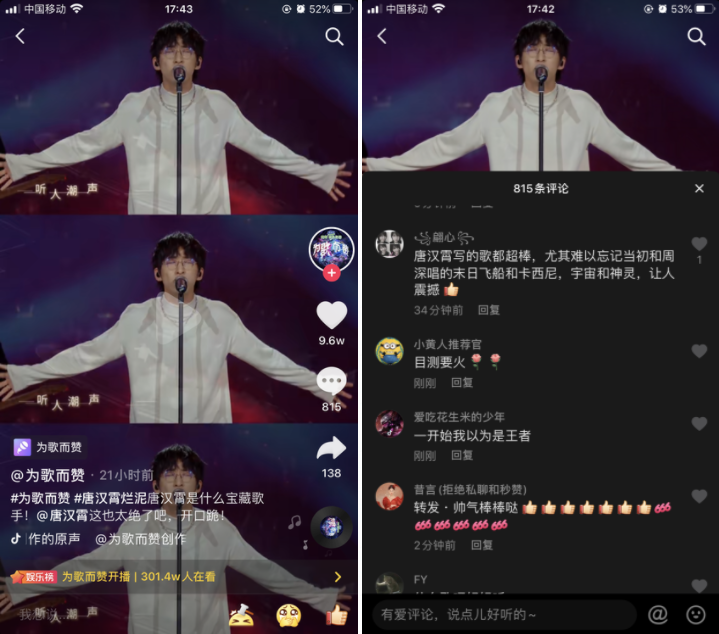View the mentioned user @唐汉霄 in caption
The width and height of the screenshot is (719, 634).
[x=62, y=516]
